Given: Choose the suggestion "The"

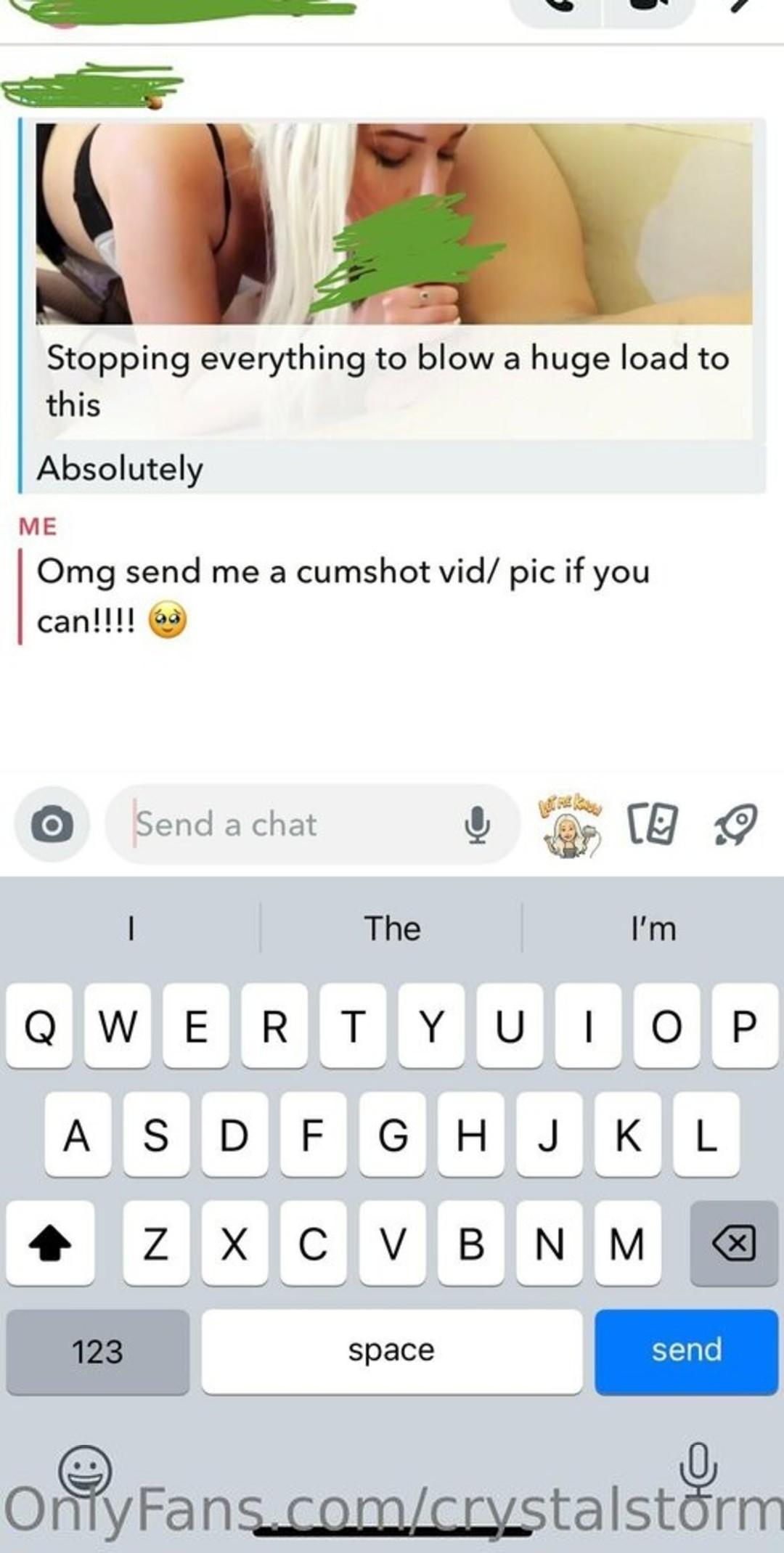Looking at the screenshot, I should pyautogui.click(x=392, y=929).
